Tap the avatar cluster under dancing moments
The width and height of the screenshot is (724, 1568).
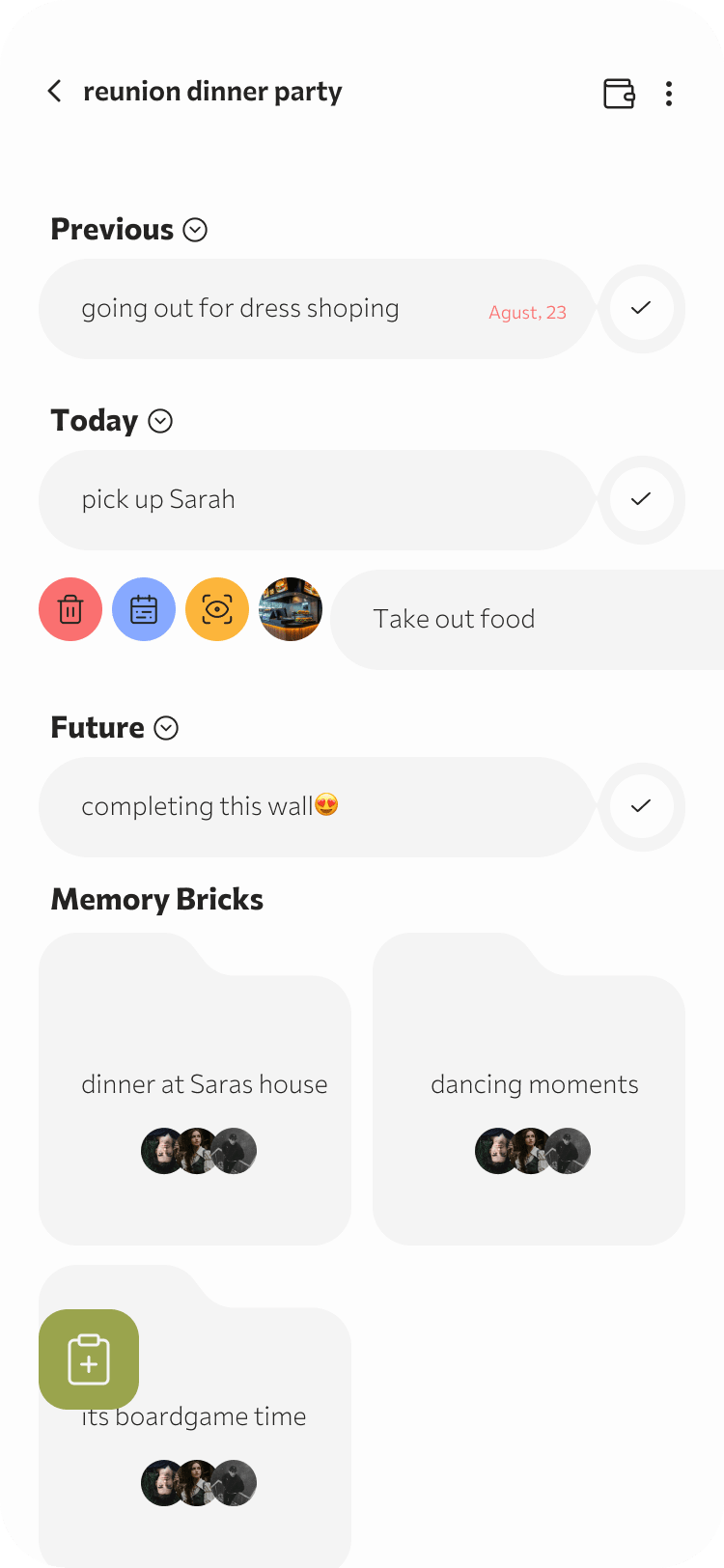(530, 1150)
